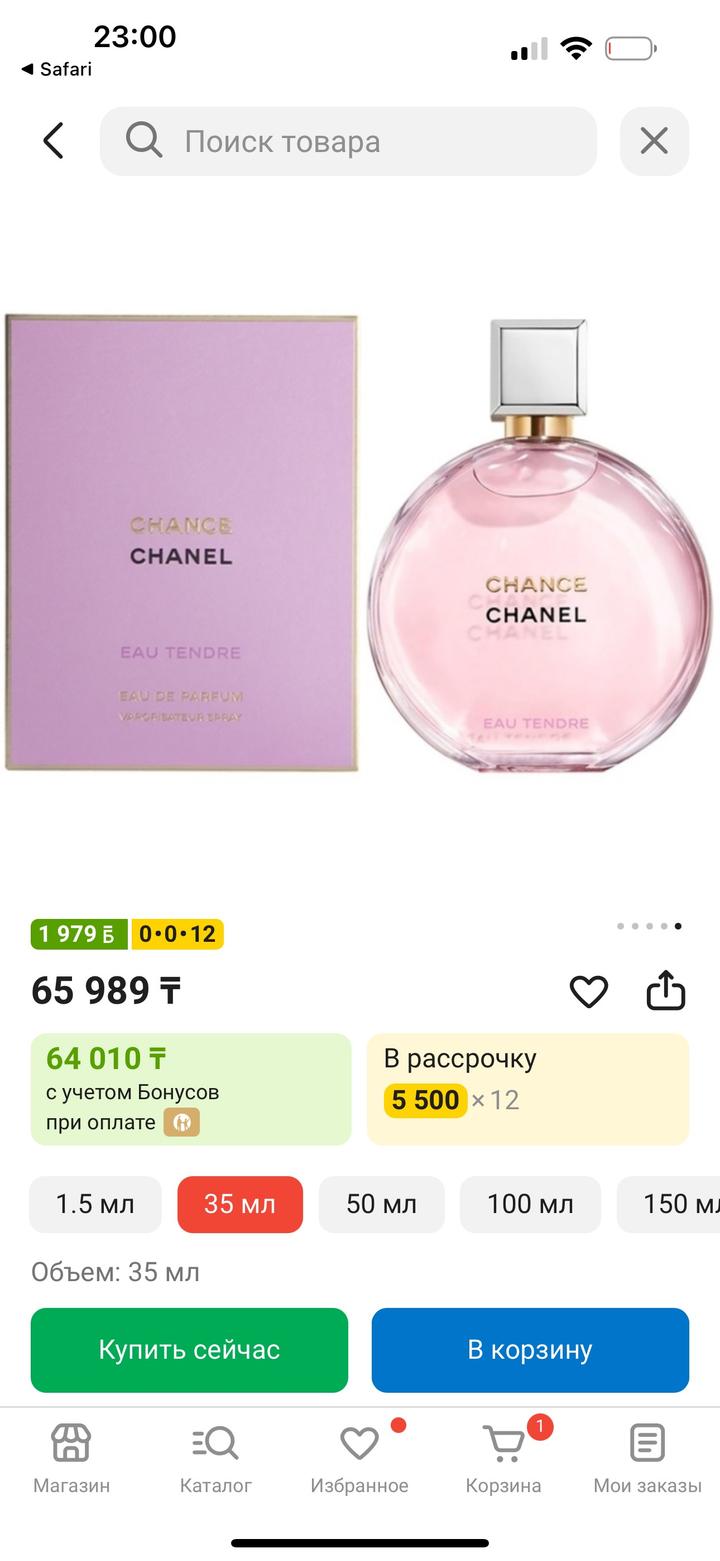The width and height of the screenshot is (720, 1561).
Task: Open the Каталог tab
Action: pos(215,1459)
